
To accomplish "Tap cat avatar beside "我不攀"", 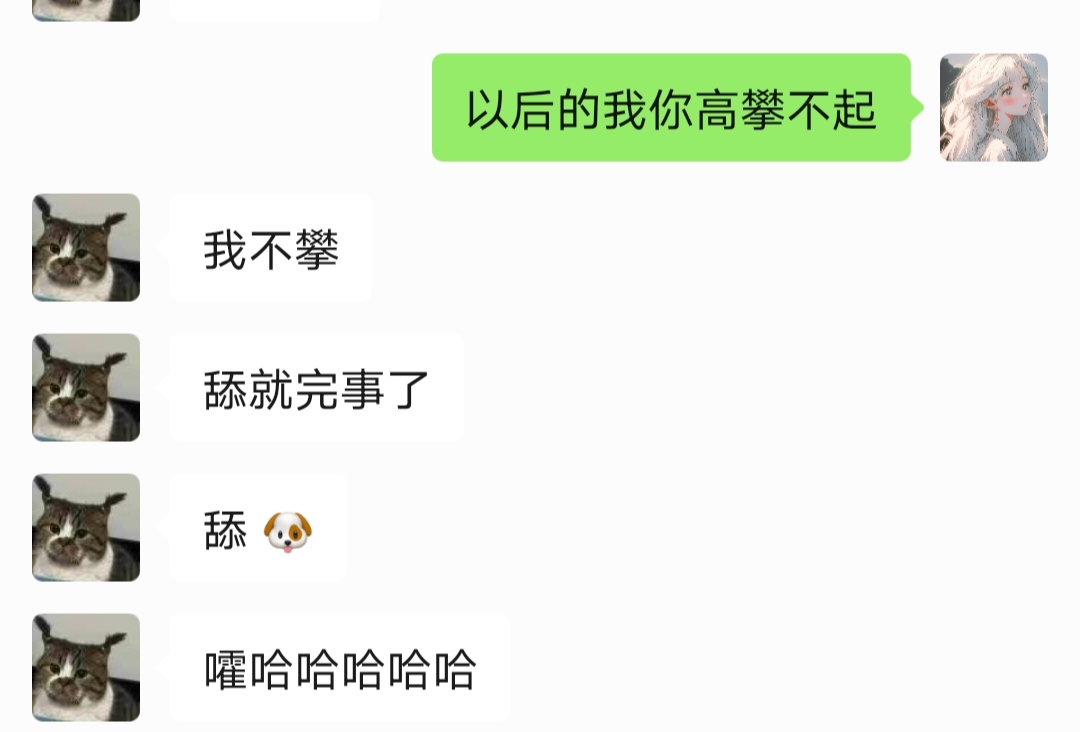I will pos(86,247).
